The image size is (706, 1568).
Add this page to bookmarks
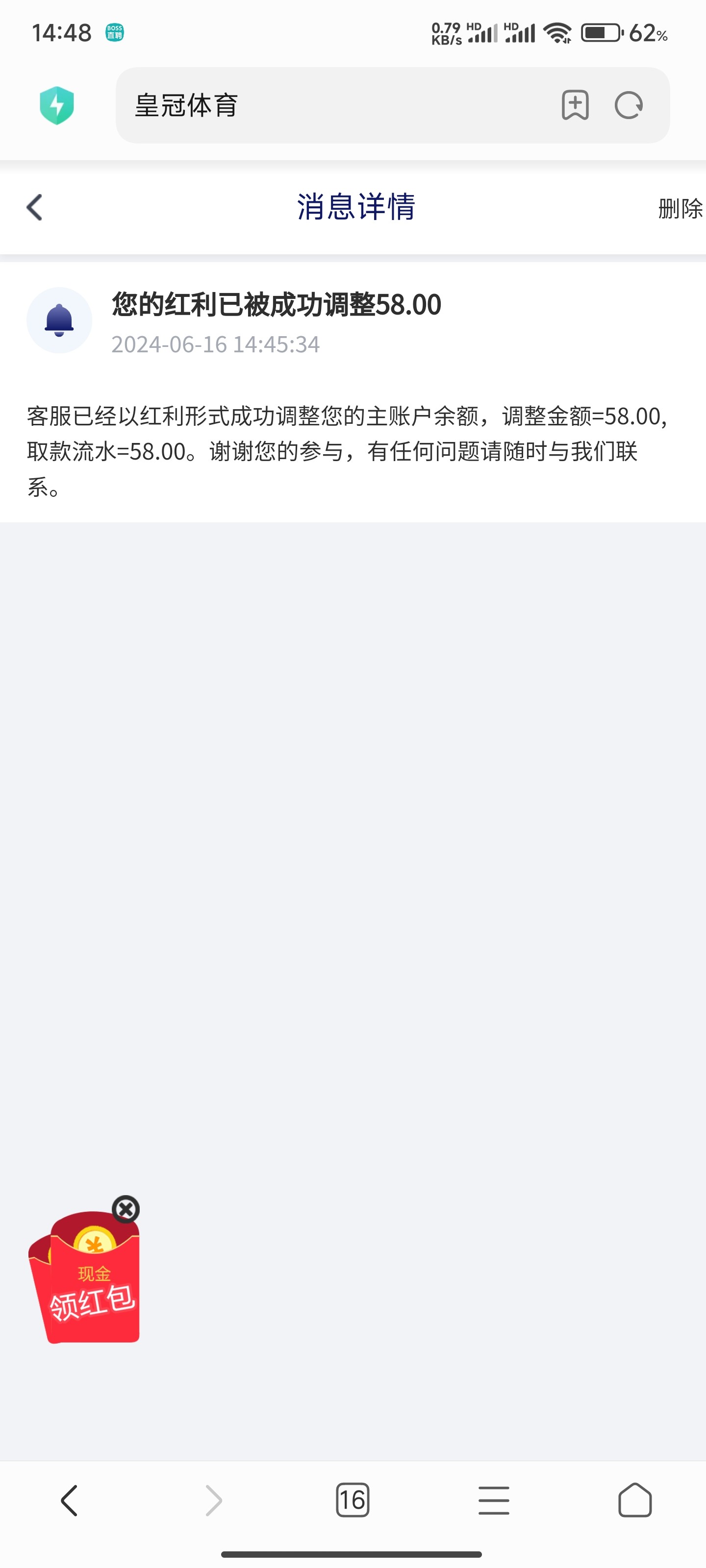pyautogui.click(x=575, y=105)
